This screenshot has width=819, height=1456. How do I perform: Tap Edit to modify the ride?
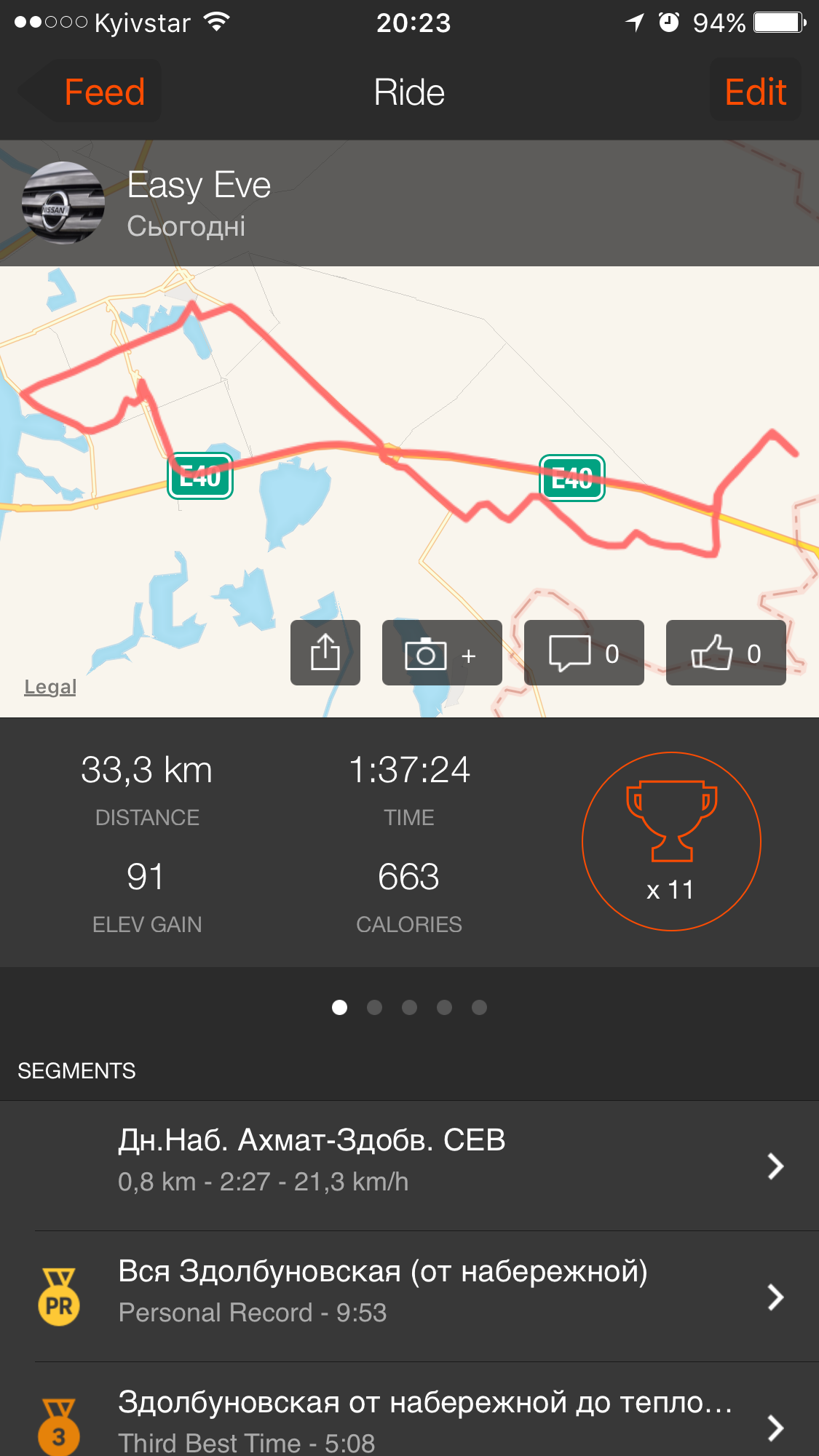[x=755, y=92]
